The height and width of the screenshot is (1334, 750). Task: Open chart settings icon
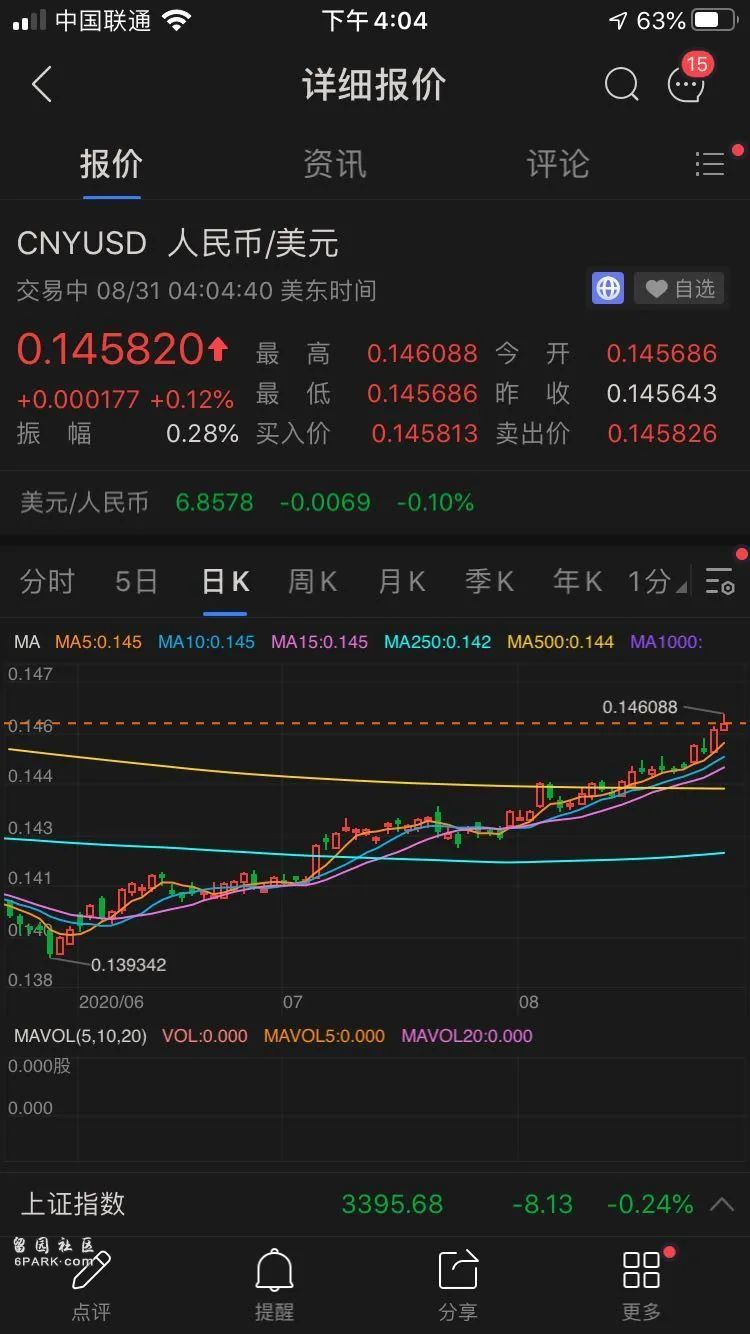click(720, 581)
